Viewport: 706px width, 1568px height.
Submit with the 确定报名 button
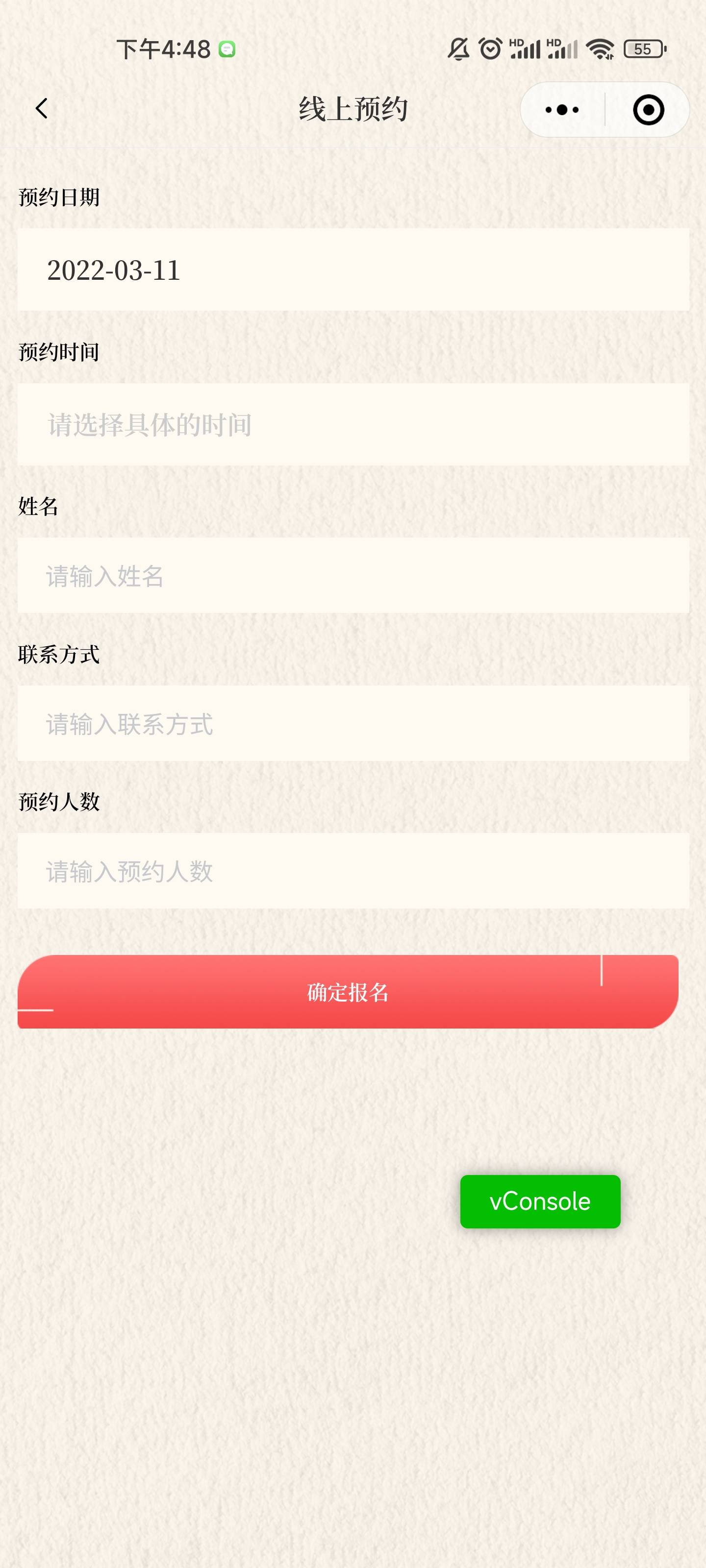[348, 992]
